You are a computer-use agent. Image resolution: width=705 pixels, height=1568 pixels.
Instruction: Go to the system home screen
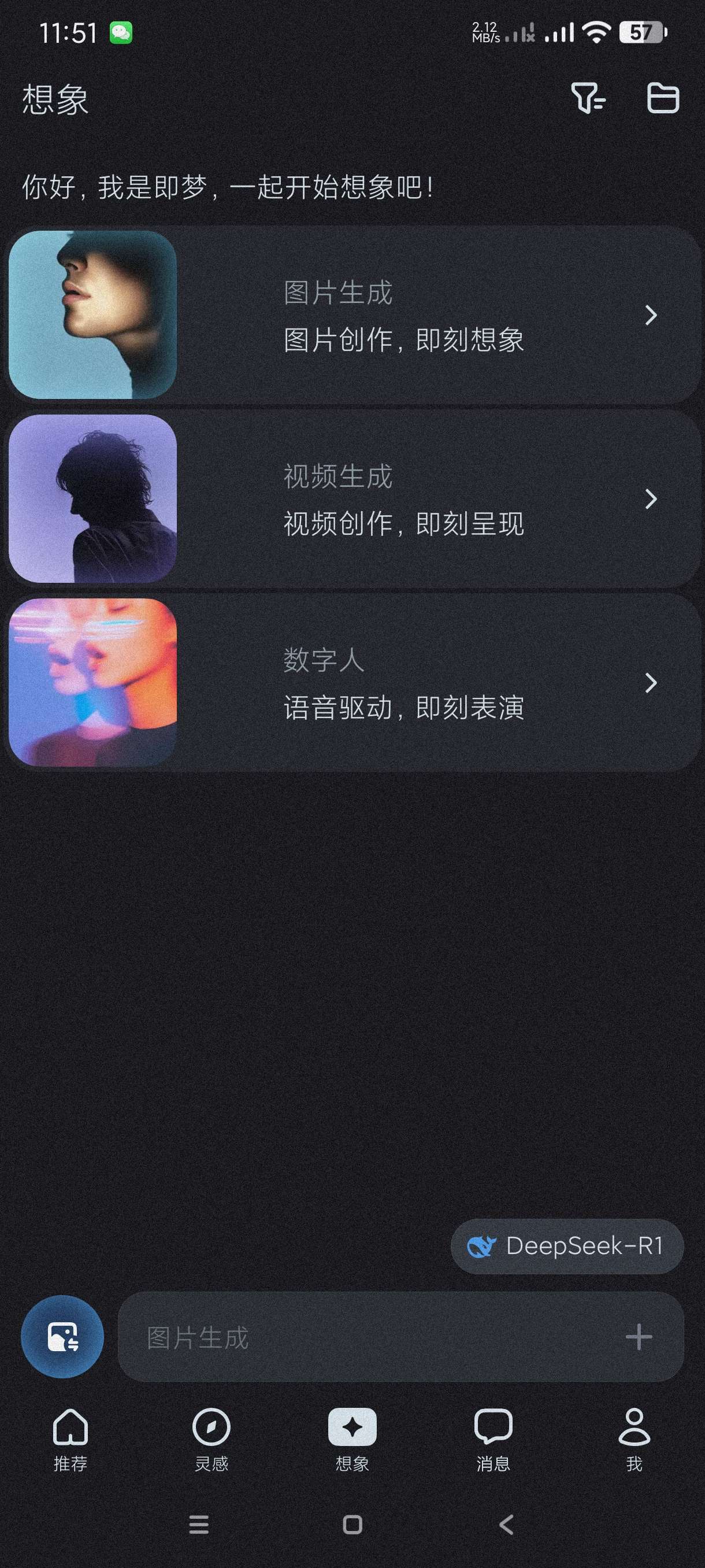pos(352,1525)
